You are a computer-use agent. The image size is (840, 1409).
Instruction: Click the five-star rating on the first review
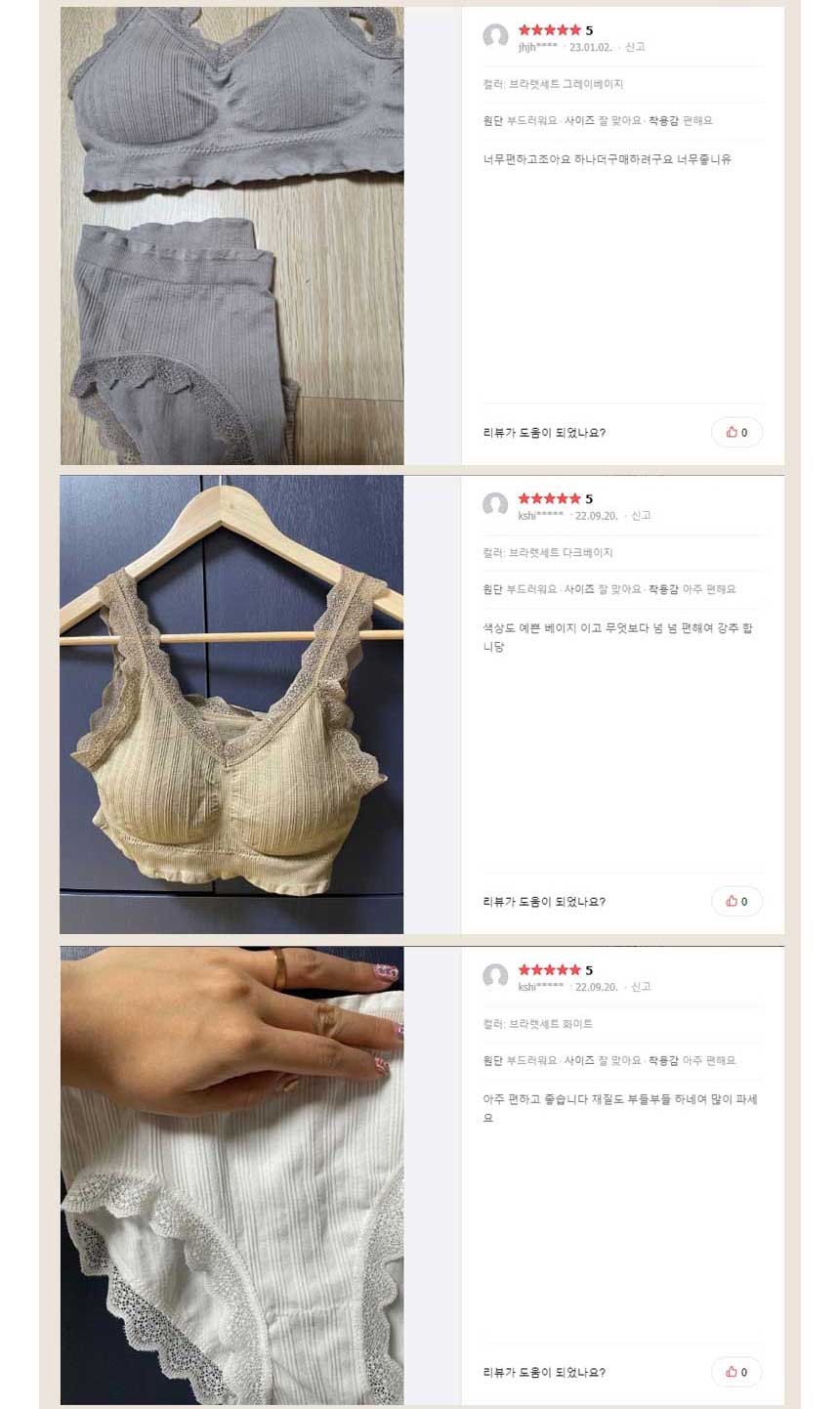point(552,29)
